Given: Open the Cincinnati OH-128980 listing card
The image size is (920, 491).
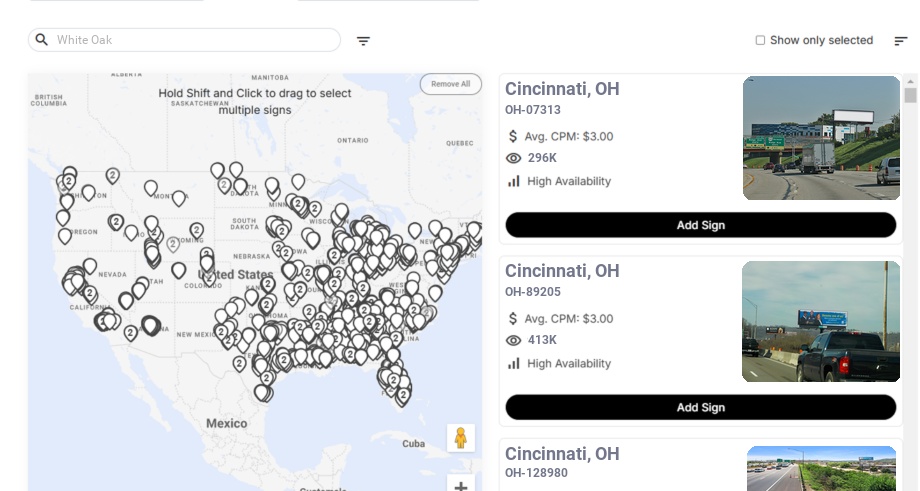Looking at the screenshot, I should (600, 463).
